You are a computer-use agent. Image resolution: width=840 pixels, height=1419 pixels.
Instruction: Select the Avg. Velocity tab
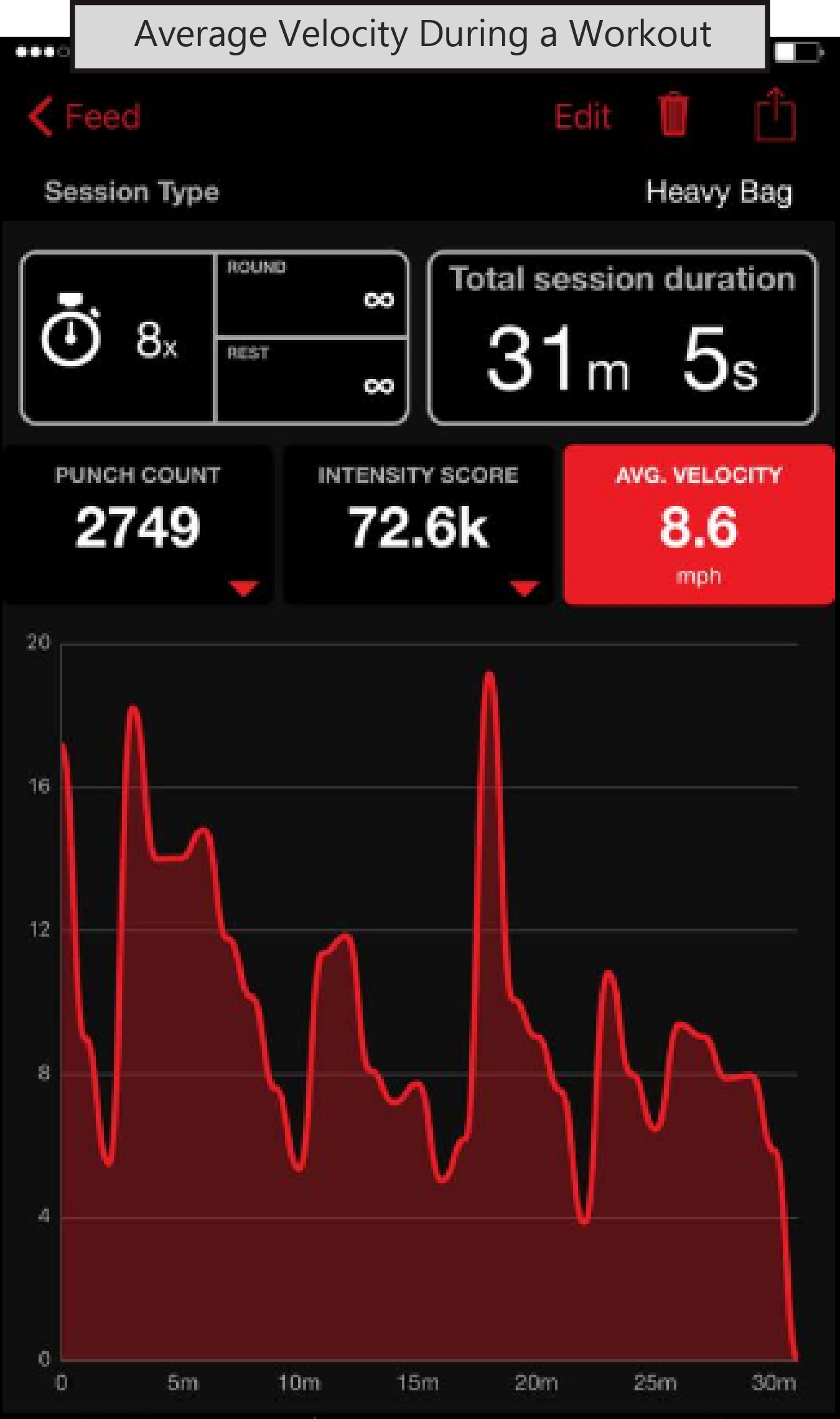pyautogui.click(x=699, y=524)
